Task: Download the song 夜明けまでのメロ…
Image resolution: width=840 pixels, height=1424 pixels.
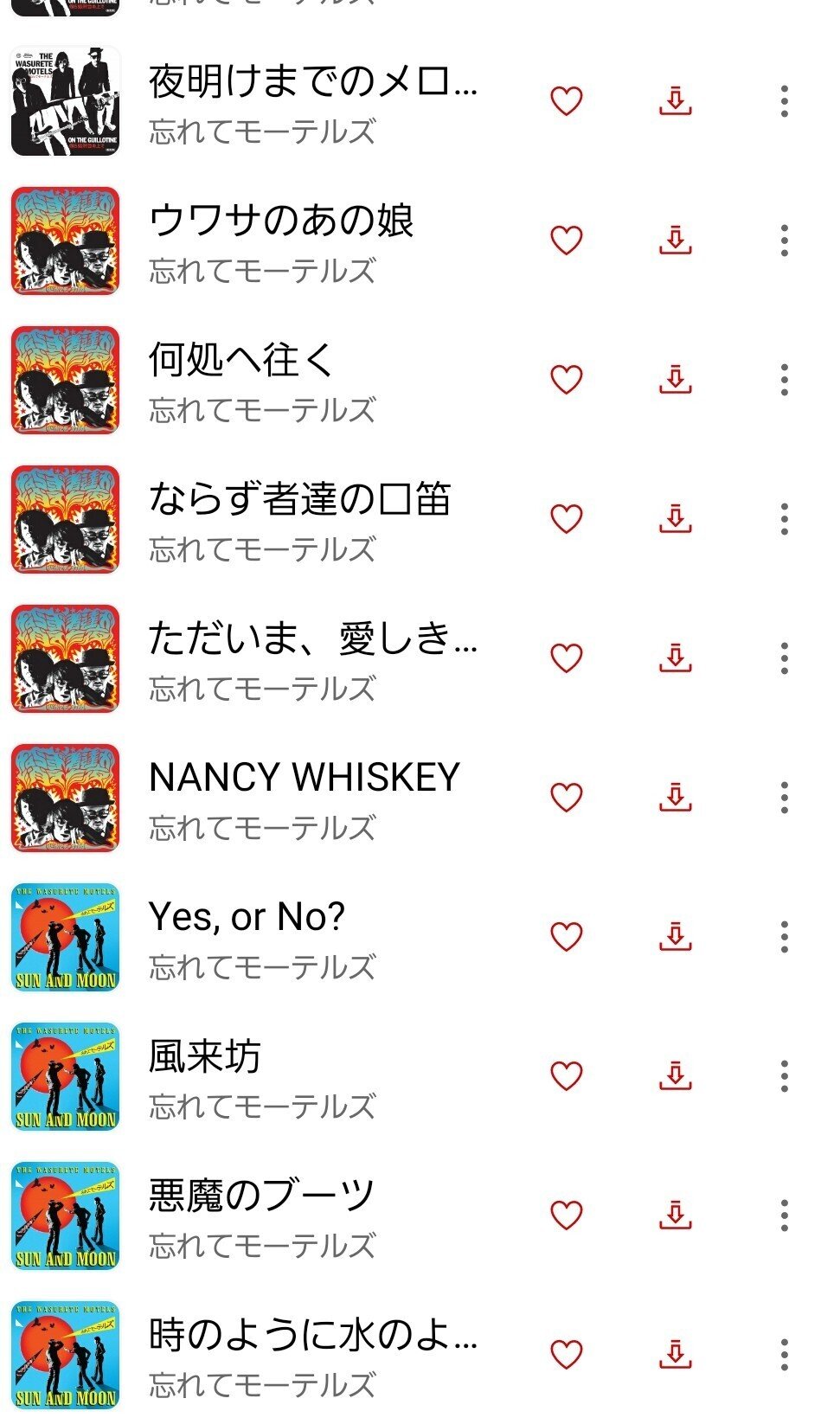Action: (x=676, y=101)
